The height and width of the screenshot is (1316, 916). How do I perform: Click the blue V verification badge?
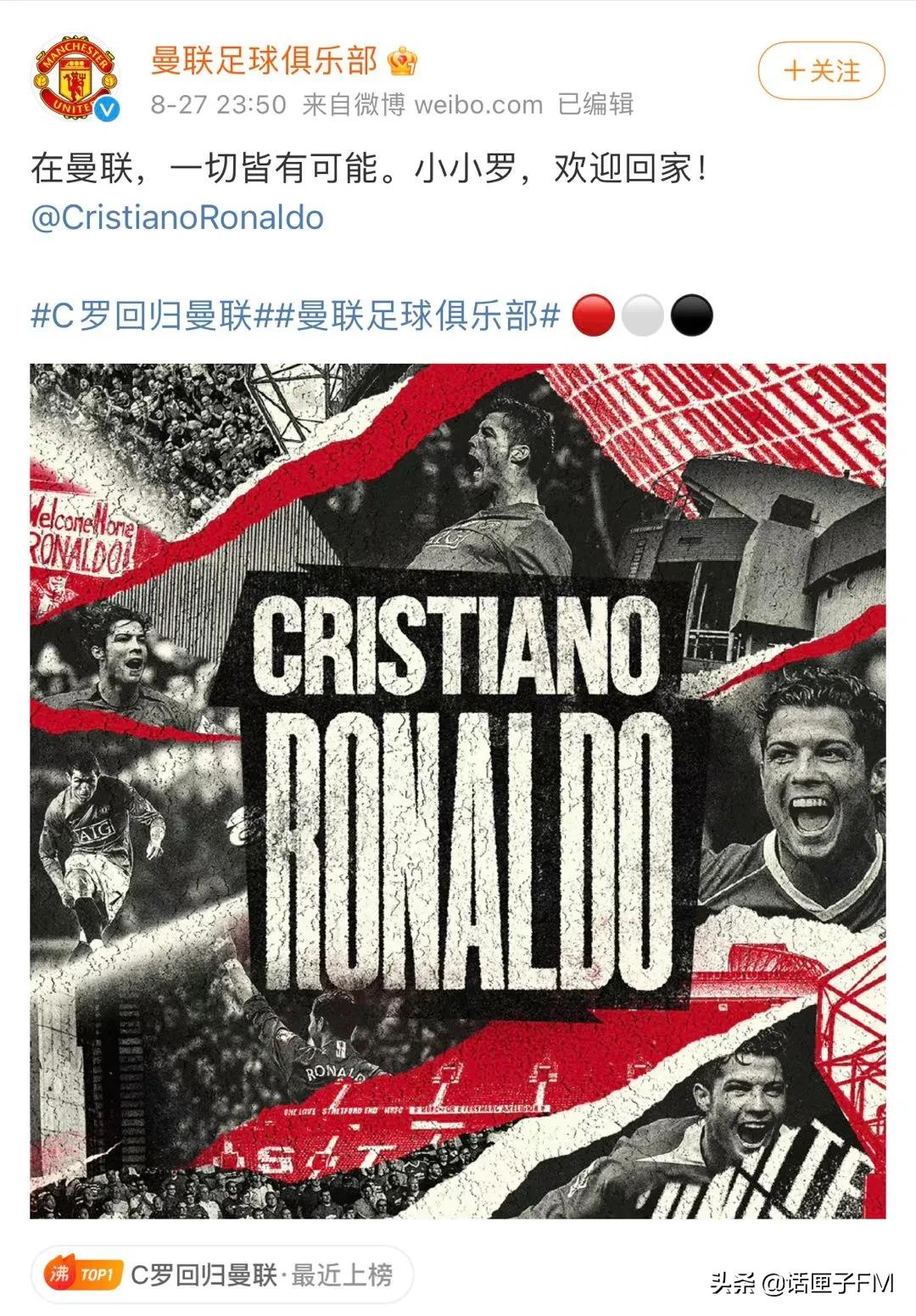(105, 108)
